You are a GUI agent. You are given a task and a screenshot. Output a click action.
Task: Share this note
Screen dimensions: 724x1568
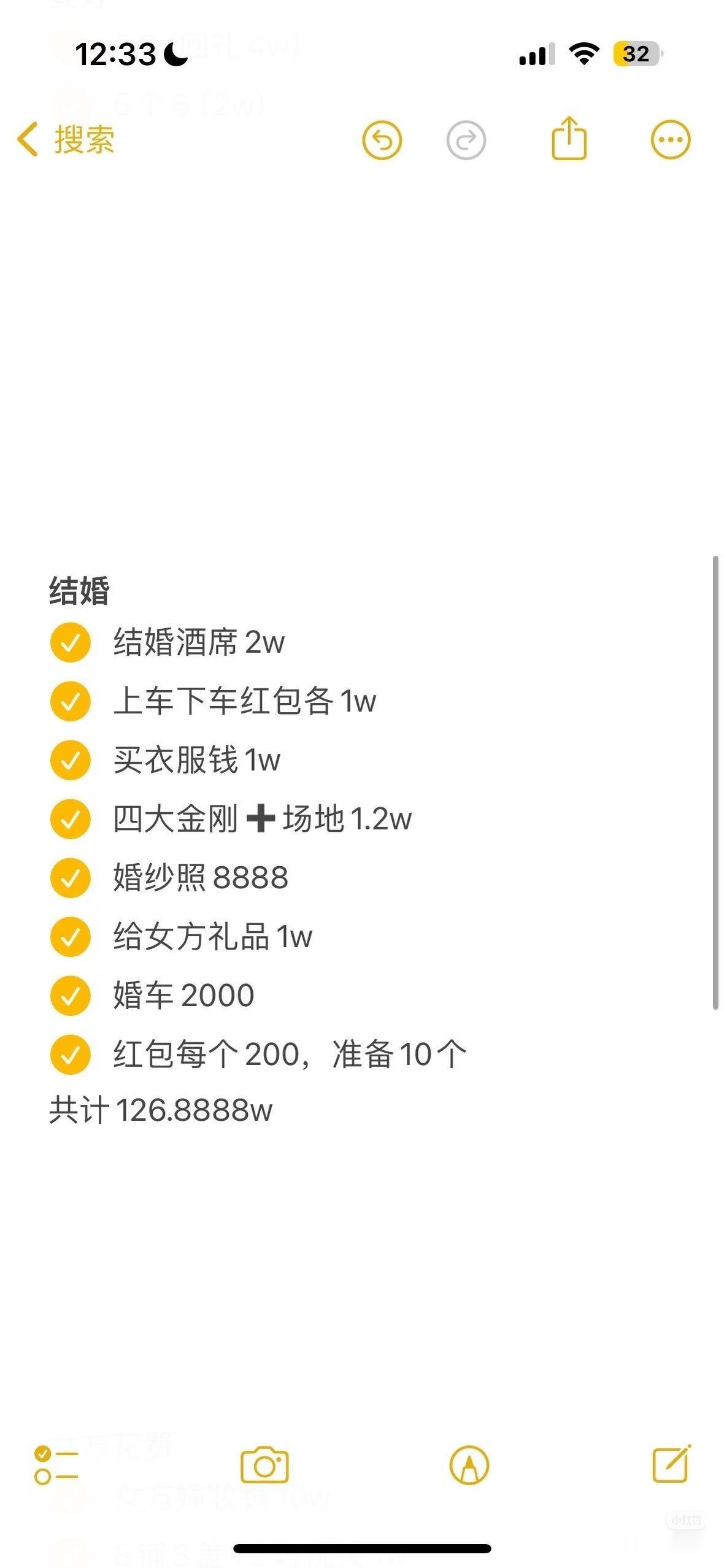point(569,139)
